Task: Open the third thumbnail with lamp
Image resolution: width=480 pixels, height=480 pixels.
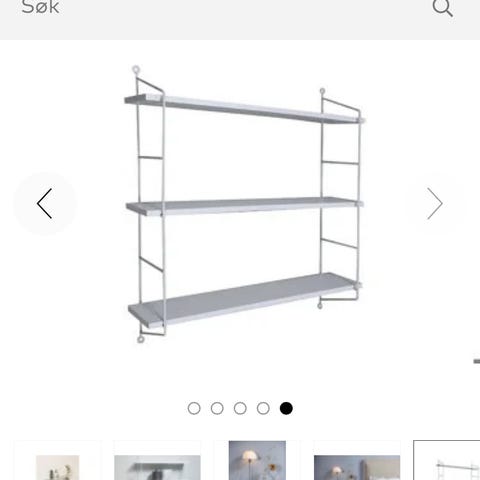Action: click(x=257, y=461)
